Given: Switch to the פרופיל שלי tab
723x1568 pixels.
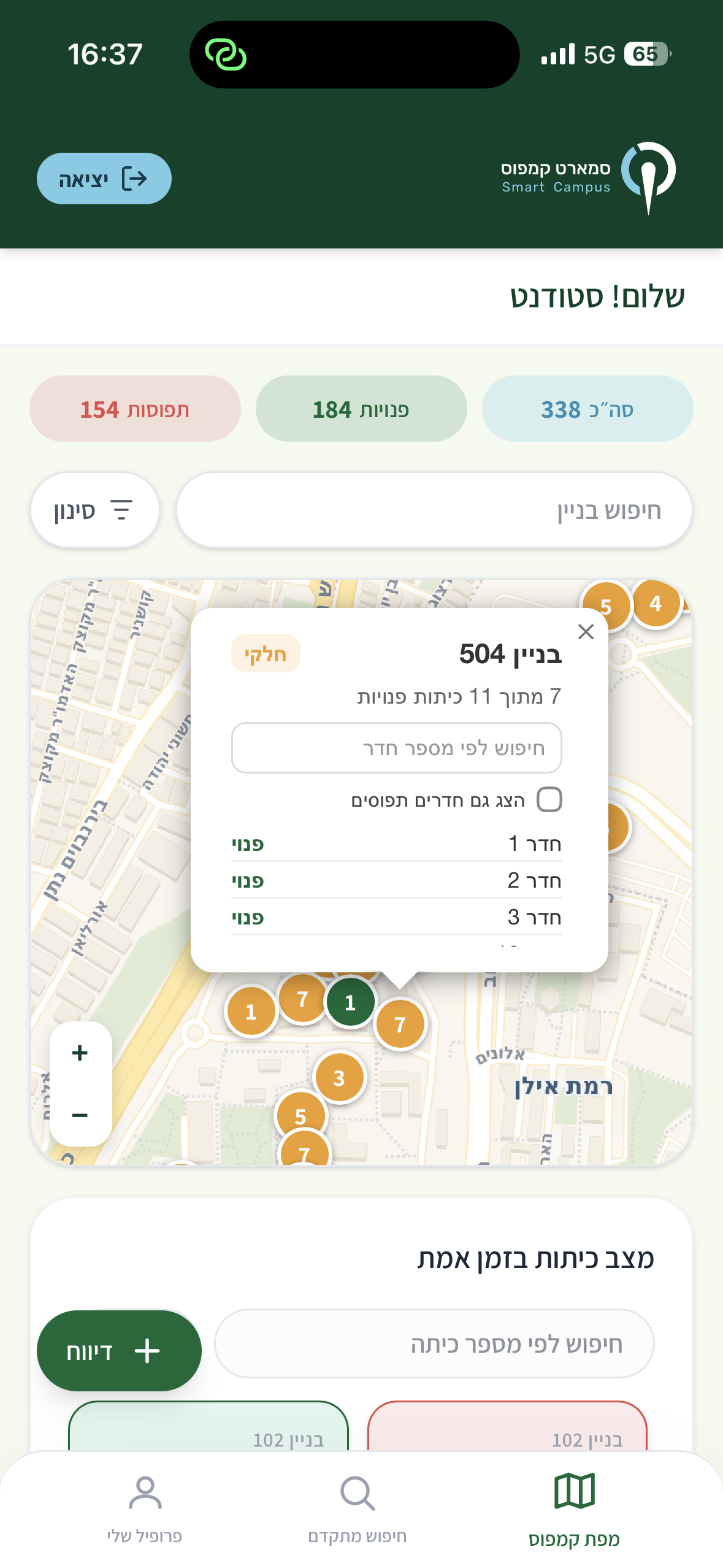Looking at the screenshot, I should pyautogui.click(x=145, y=1509).
